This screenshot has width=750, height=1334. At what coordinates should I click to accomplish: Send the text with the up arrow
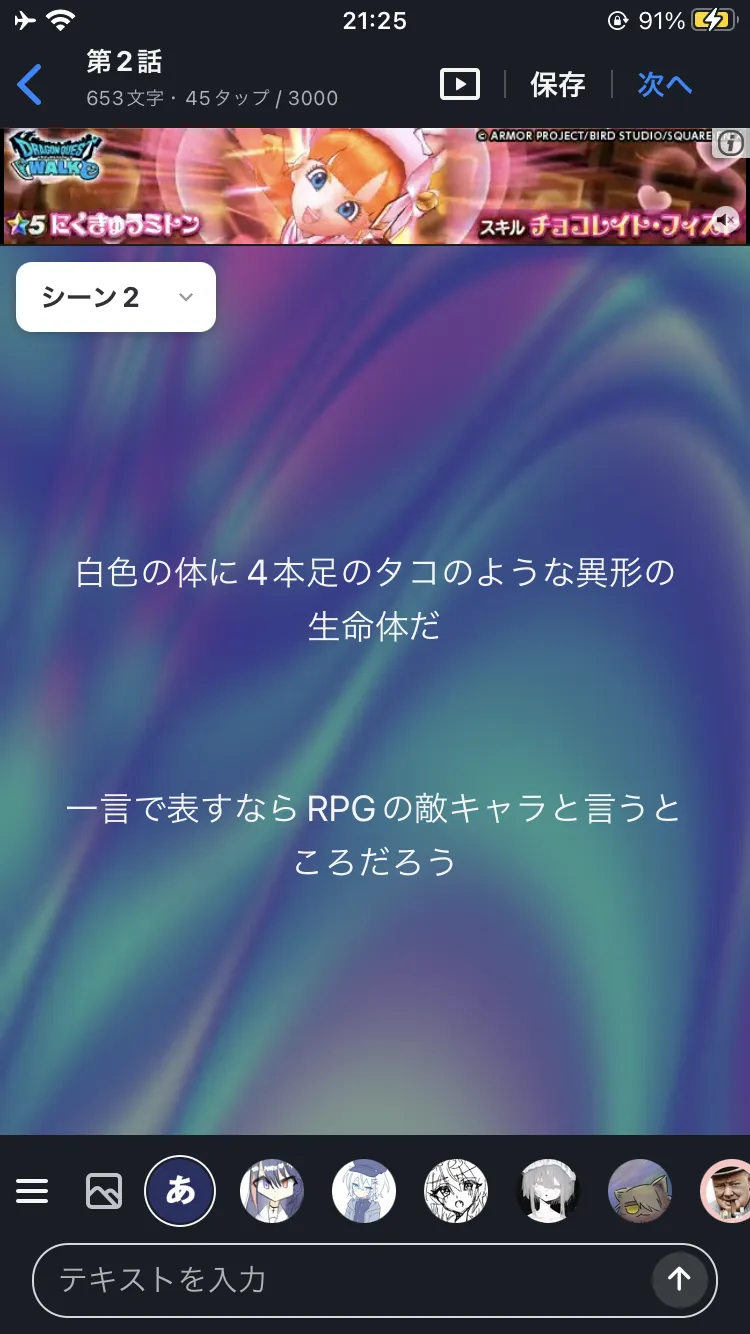tap(680, 1279)
